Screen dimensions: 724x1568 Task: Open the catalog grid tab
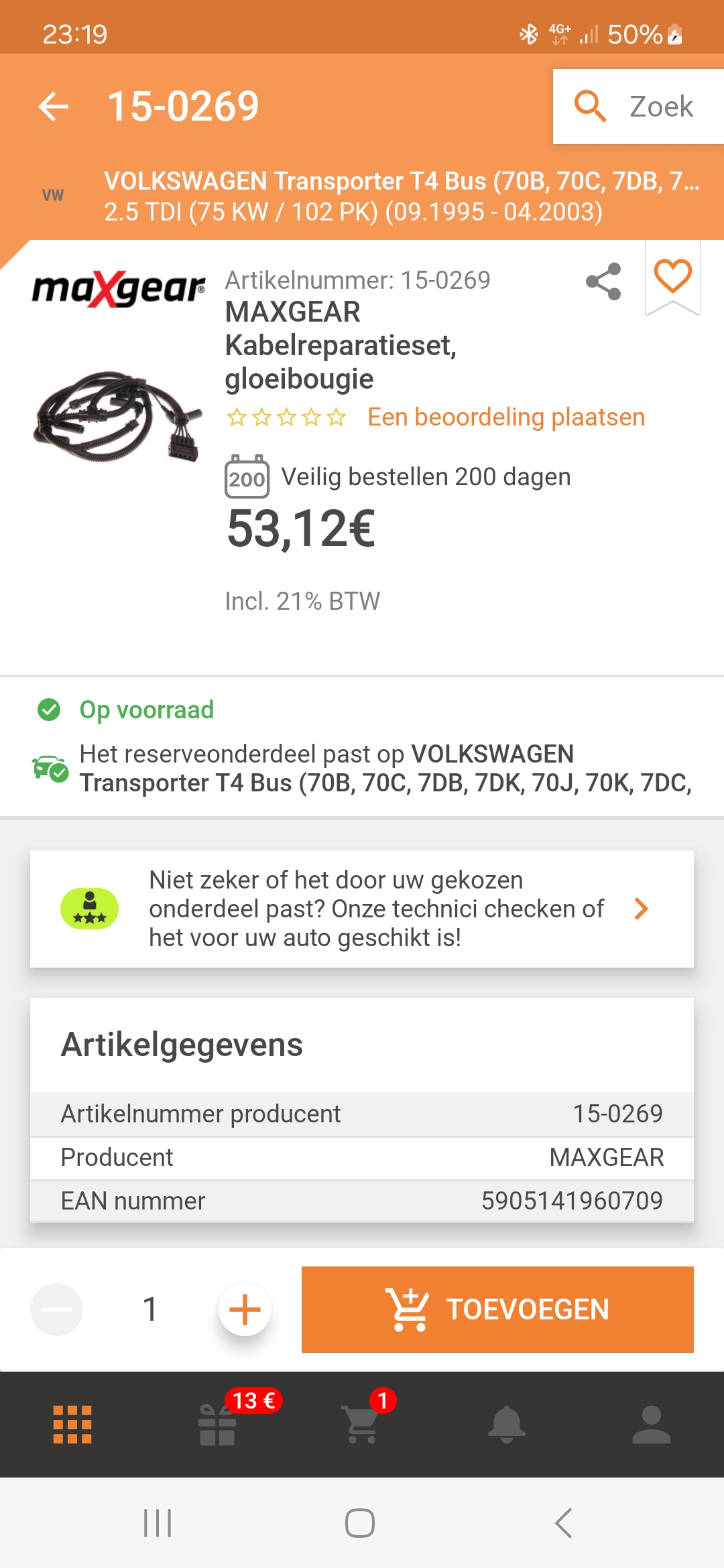(x=72, y=1425)
